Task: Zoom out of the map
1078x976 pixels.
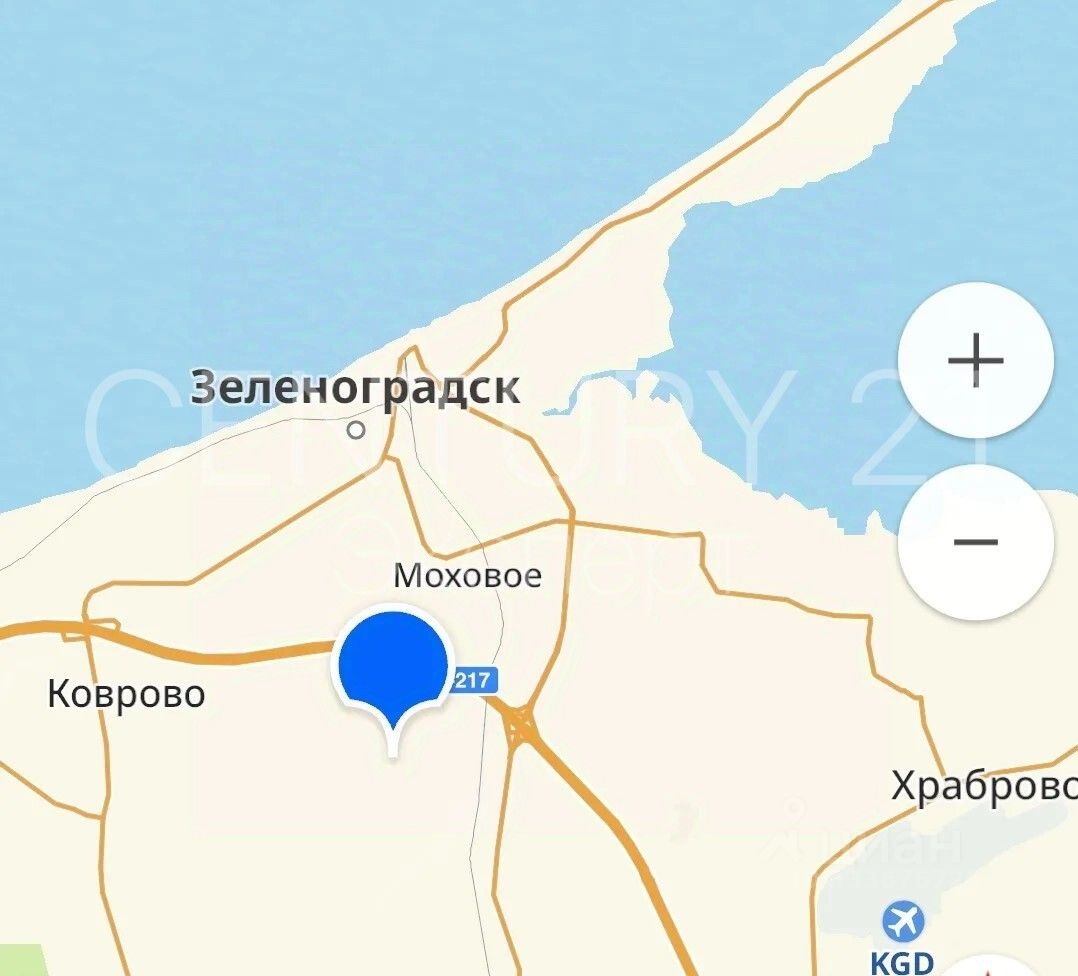Action: [x=976, y=542]
